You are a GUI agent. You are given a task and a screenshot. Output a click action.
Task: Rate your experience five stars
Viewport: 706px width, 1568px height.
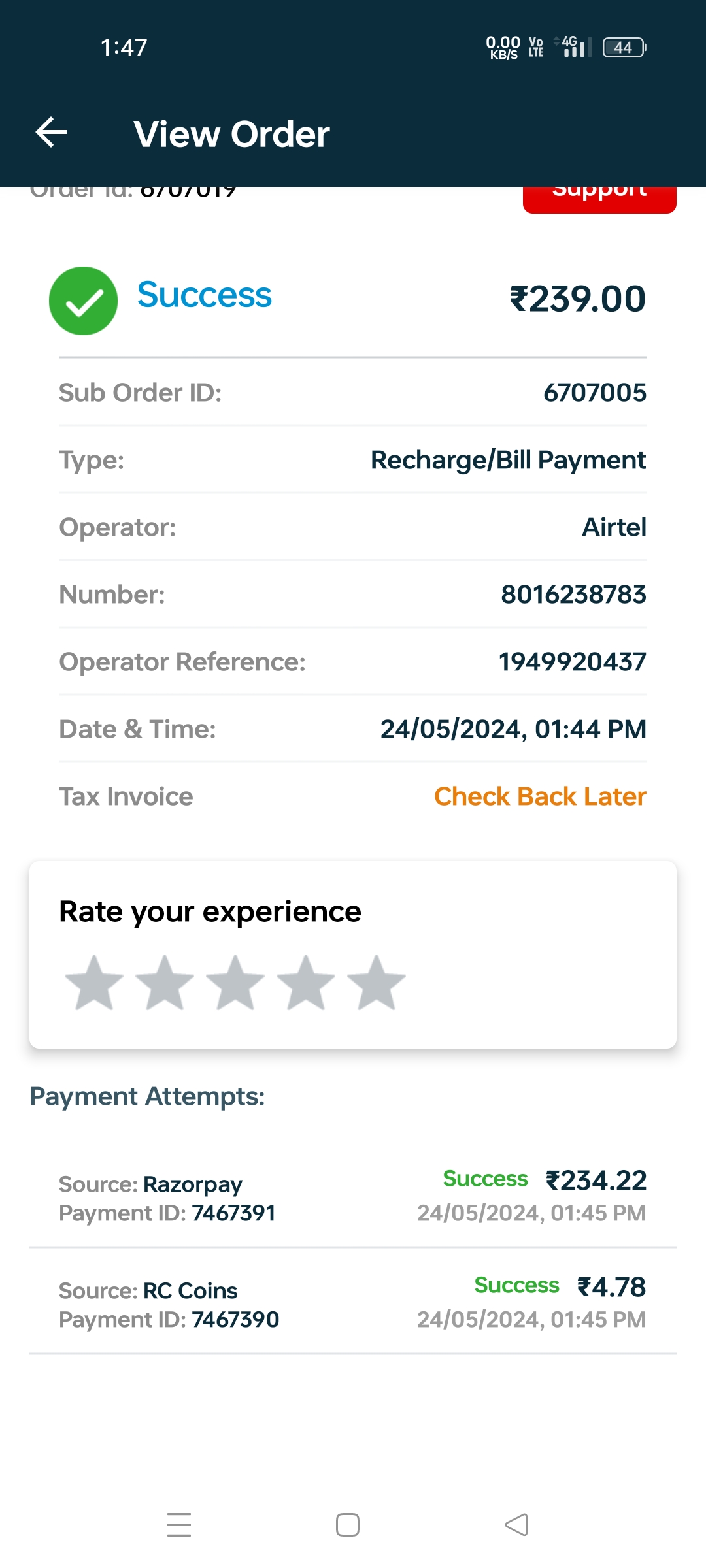377,983
